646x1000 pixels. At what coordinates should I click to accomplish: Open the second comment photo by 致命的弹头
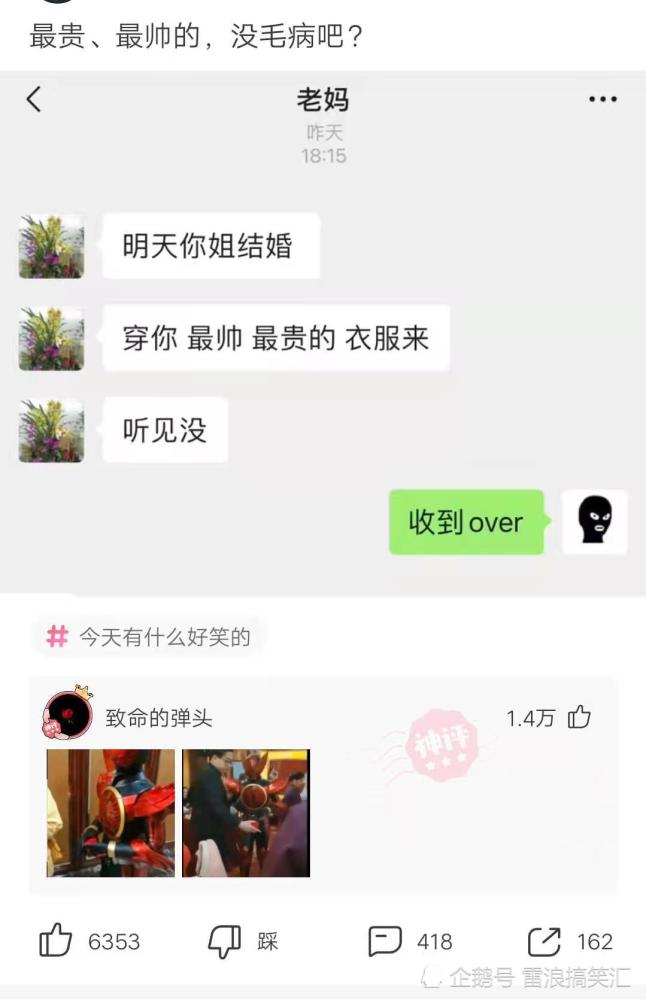pyautogui.click(x=246, y=813)
